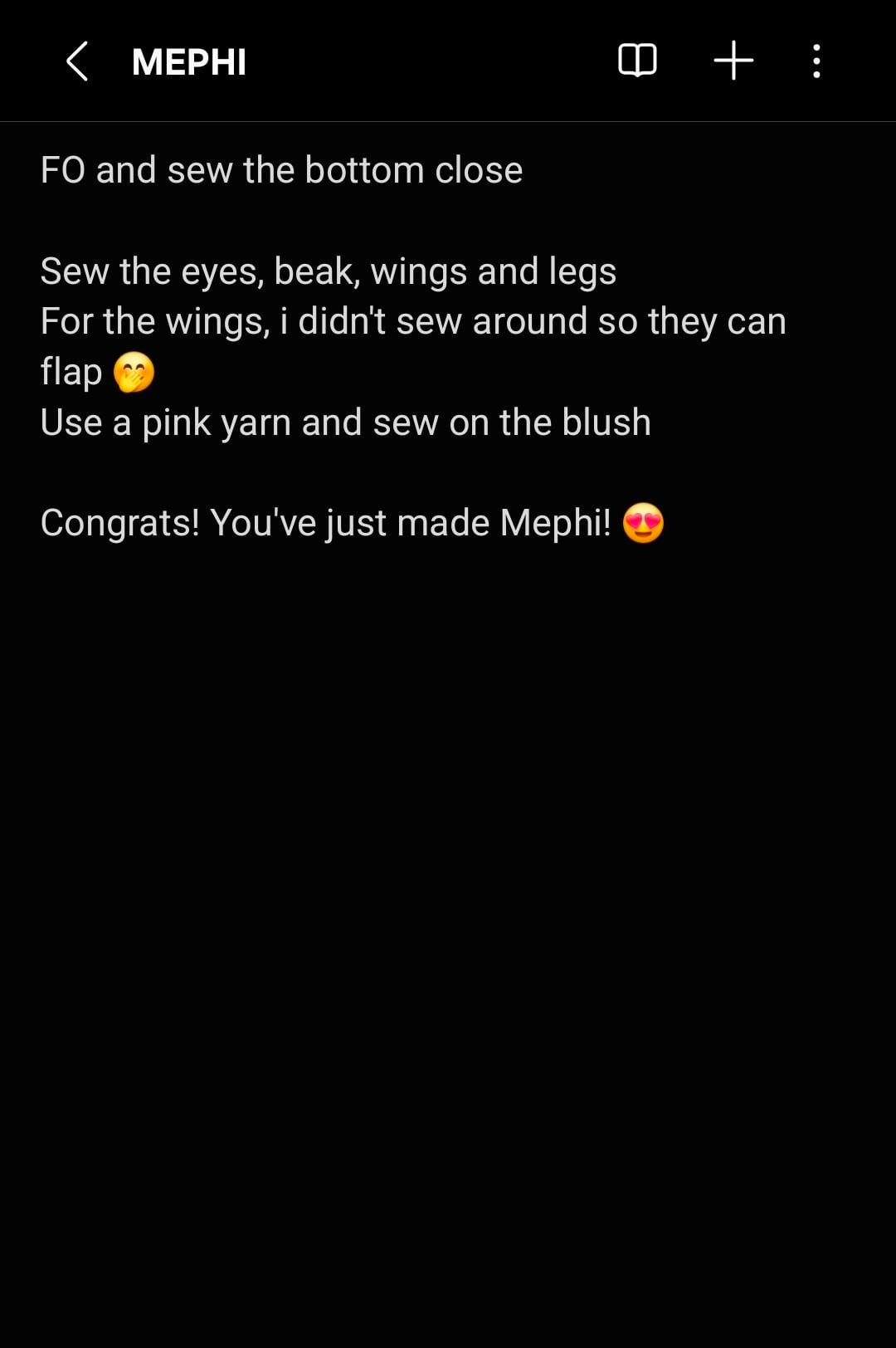The height and width of the screenshot is (1348, 896).
Task: Go back from the MEPHI note
Action: pyautogui.click(x=77, y=61)
